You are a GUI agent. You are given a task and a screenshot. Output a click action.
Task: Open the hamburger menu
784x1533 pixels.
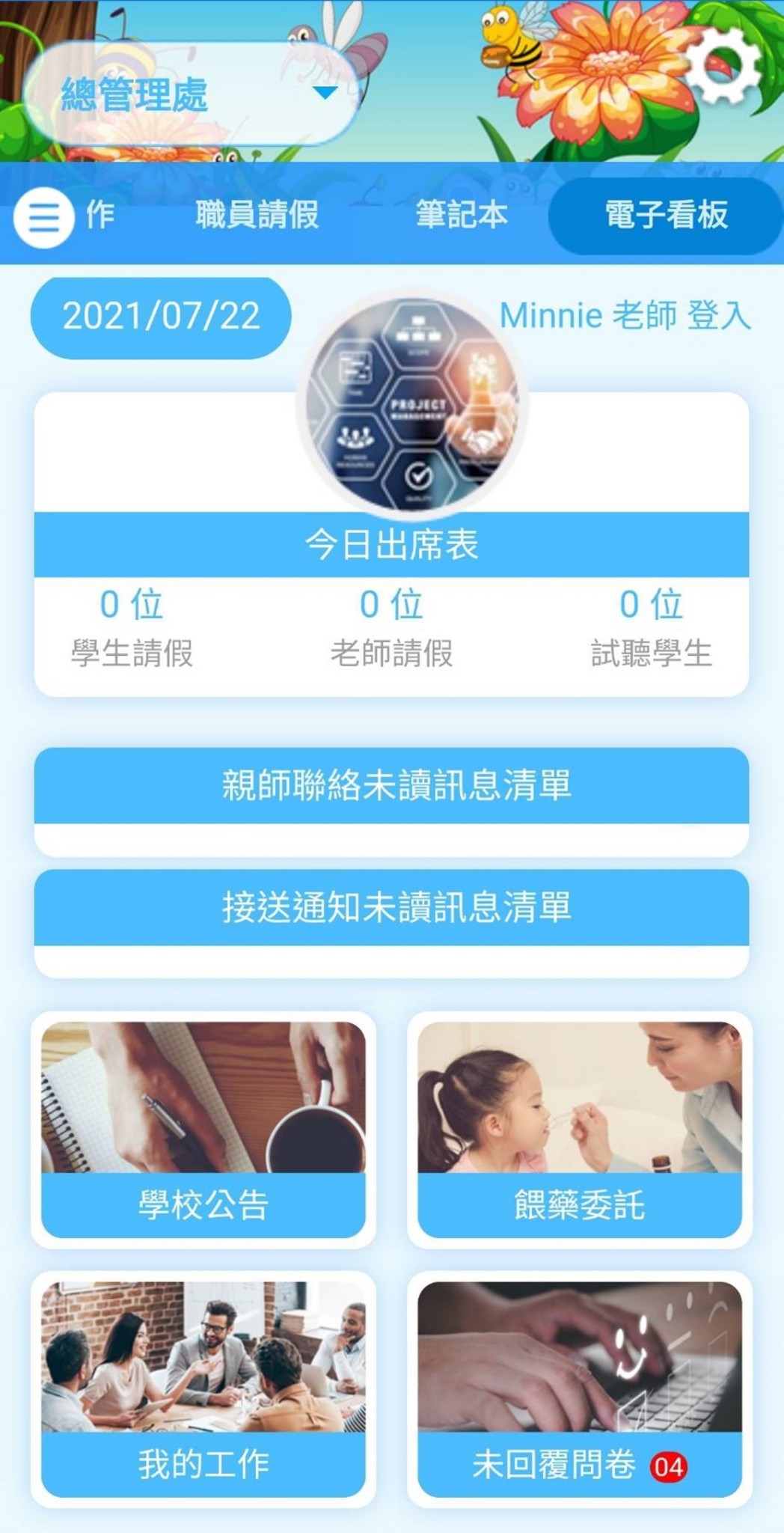[43, 218]
